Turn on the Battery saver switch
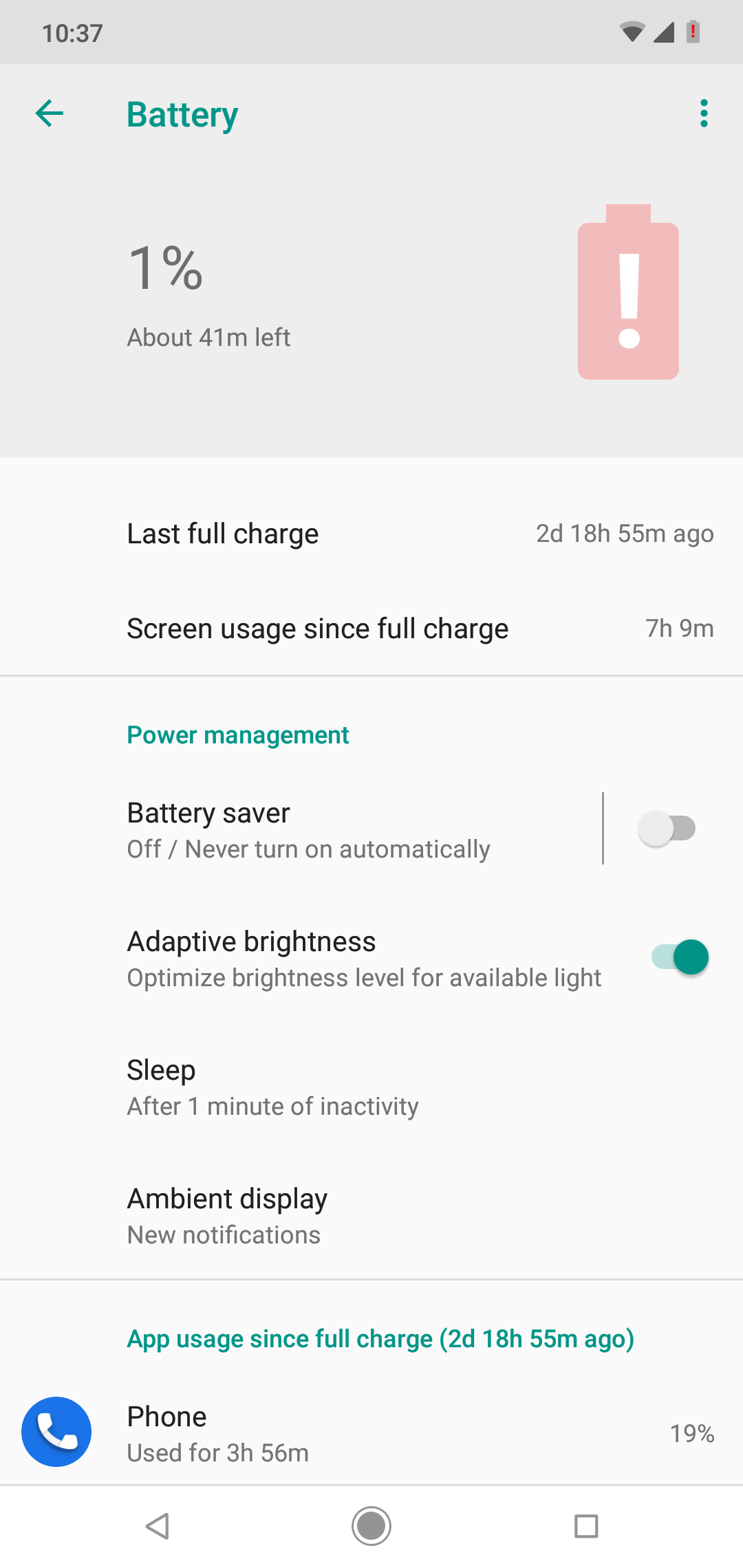Image resolution: width=743 pixels, height=1568 pixels. [x=667, y=829]
